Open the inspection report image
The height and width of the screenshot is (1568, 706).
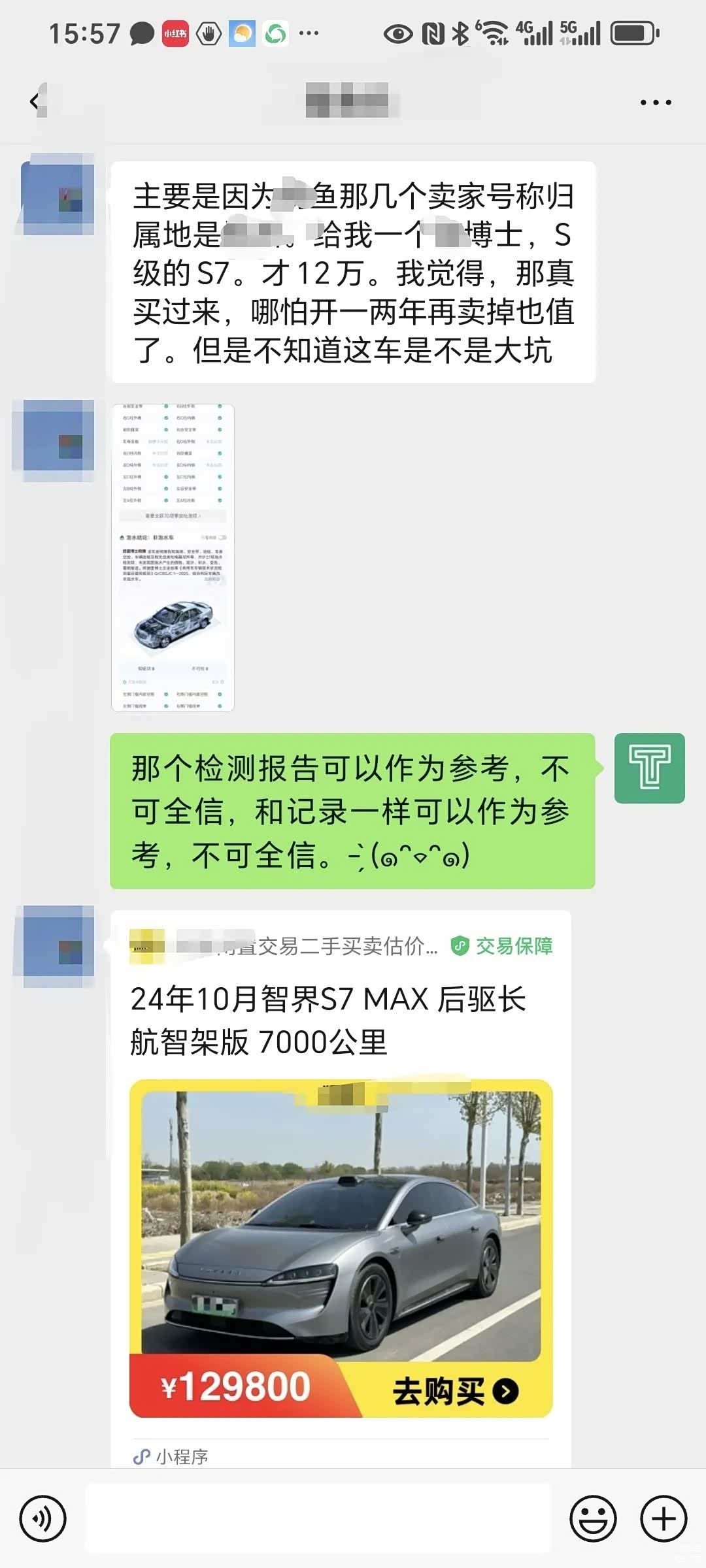pyautogui.click(x=173, y=557)
